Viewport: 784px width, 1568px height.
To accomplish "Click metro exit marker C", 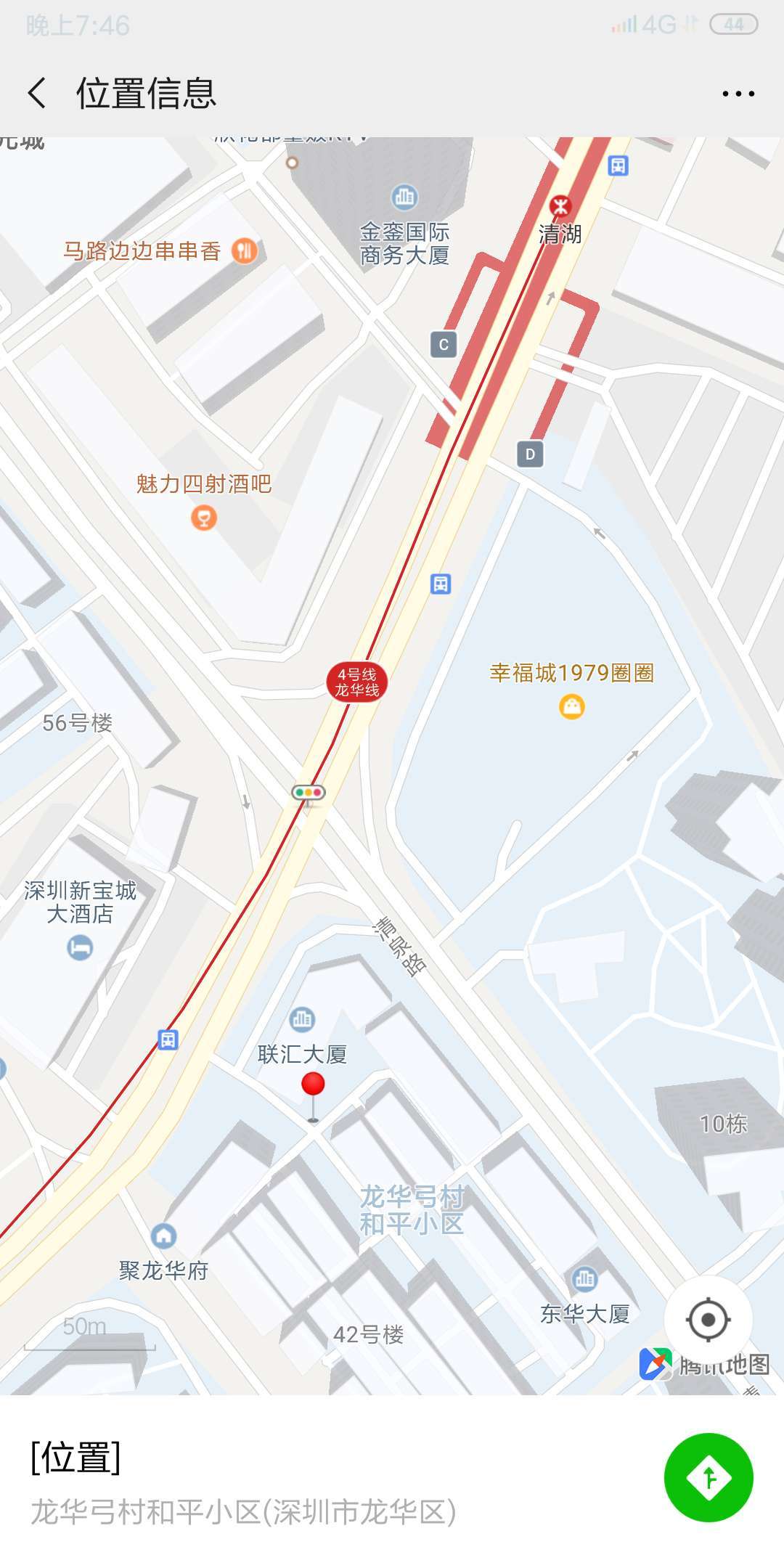I will 442,344.
